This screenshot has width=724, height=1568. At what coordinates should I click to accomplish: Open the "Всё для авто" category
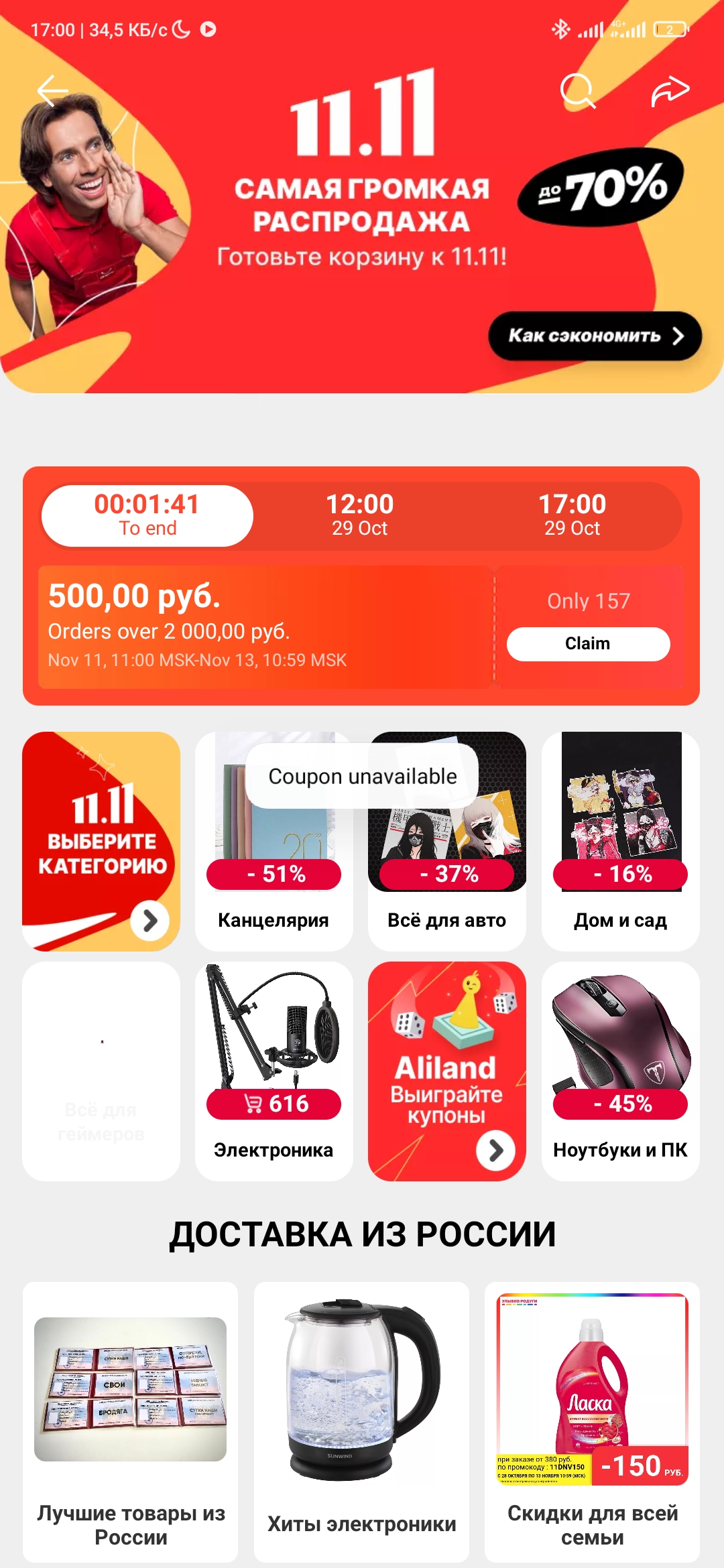[x=447, y=841]
